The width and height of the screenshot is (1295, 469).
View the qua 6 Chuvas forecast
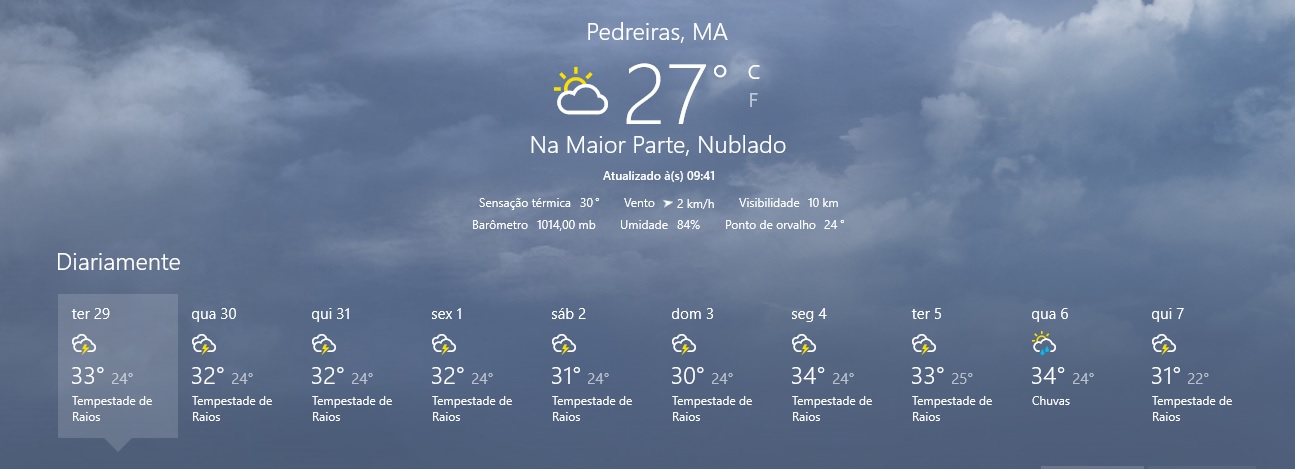(x=1077, y=366)
